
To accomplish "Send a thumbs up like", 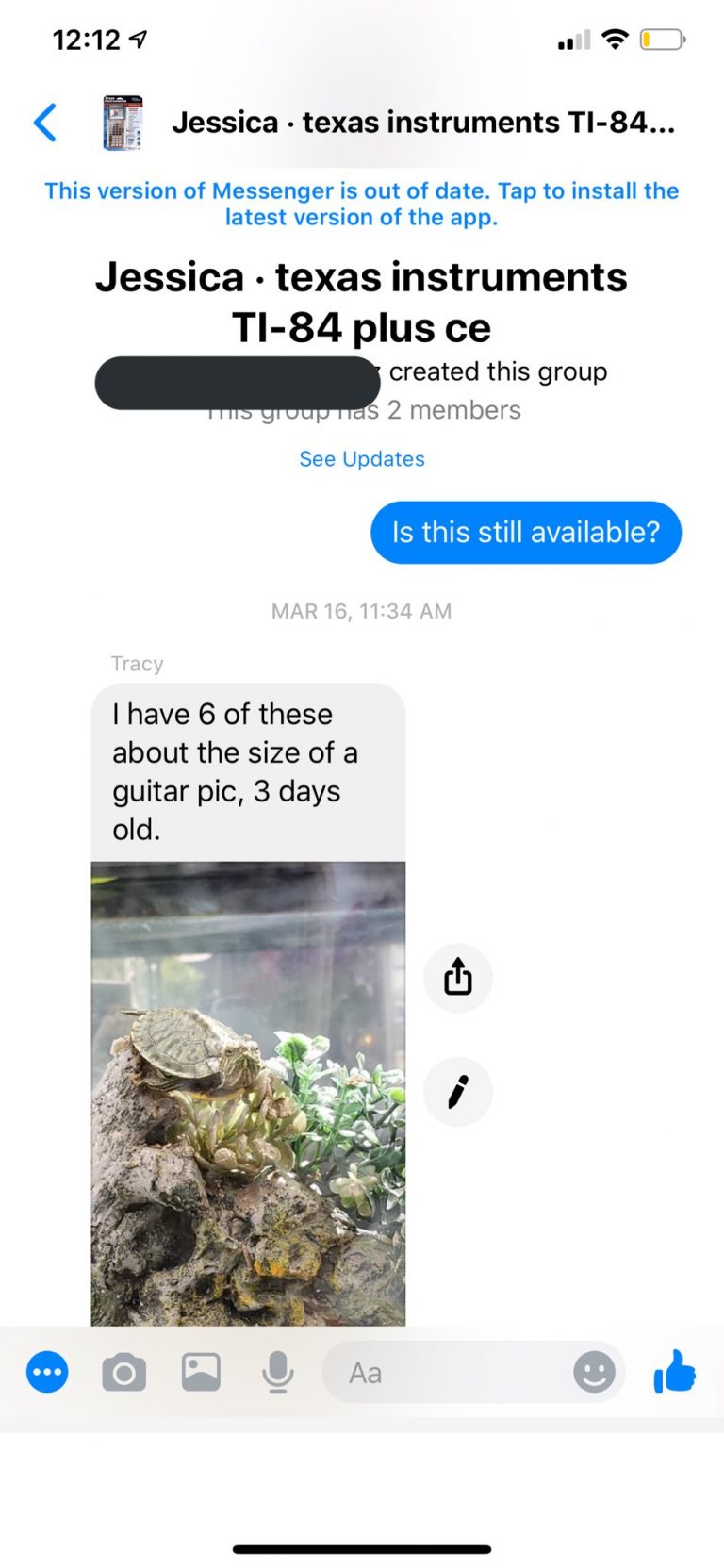I will (x=675, y=1372).
